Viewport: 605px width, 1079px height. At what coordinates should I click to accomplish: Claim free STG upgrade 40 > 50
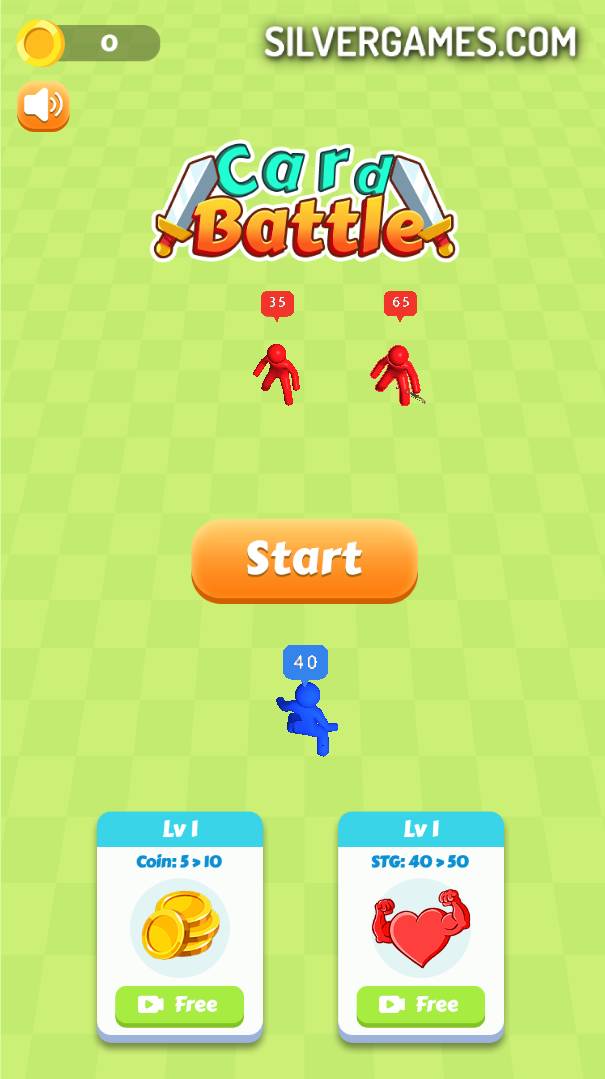point(420,1004)
